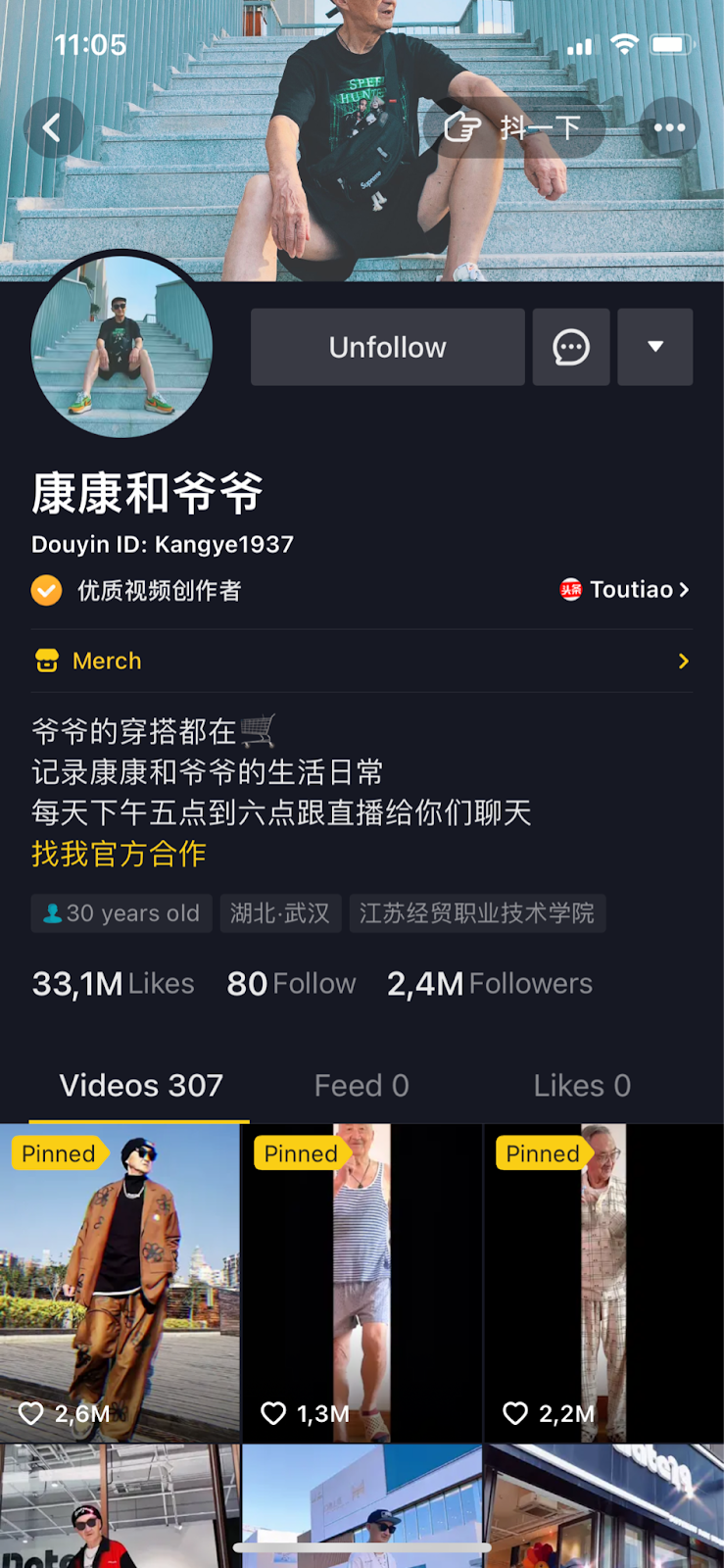The height and width of the screenshot is (1568, 724).
Task: Send a message via the chat icon
Action: (571, 347)
